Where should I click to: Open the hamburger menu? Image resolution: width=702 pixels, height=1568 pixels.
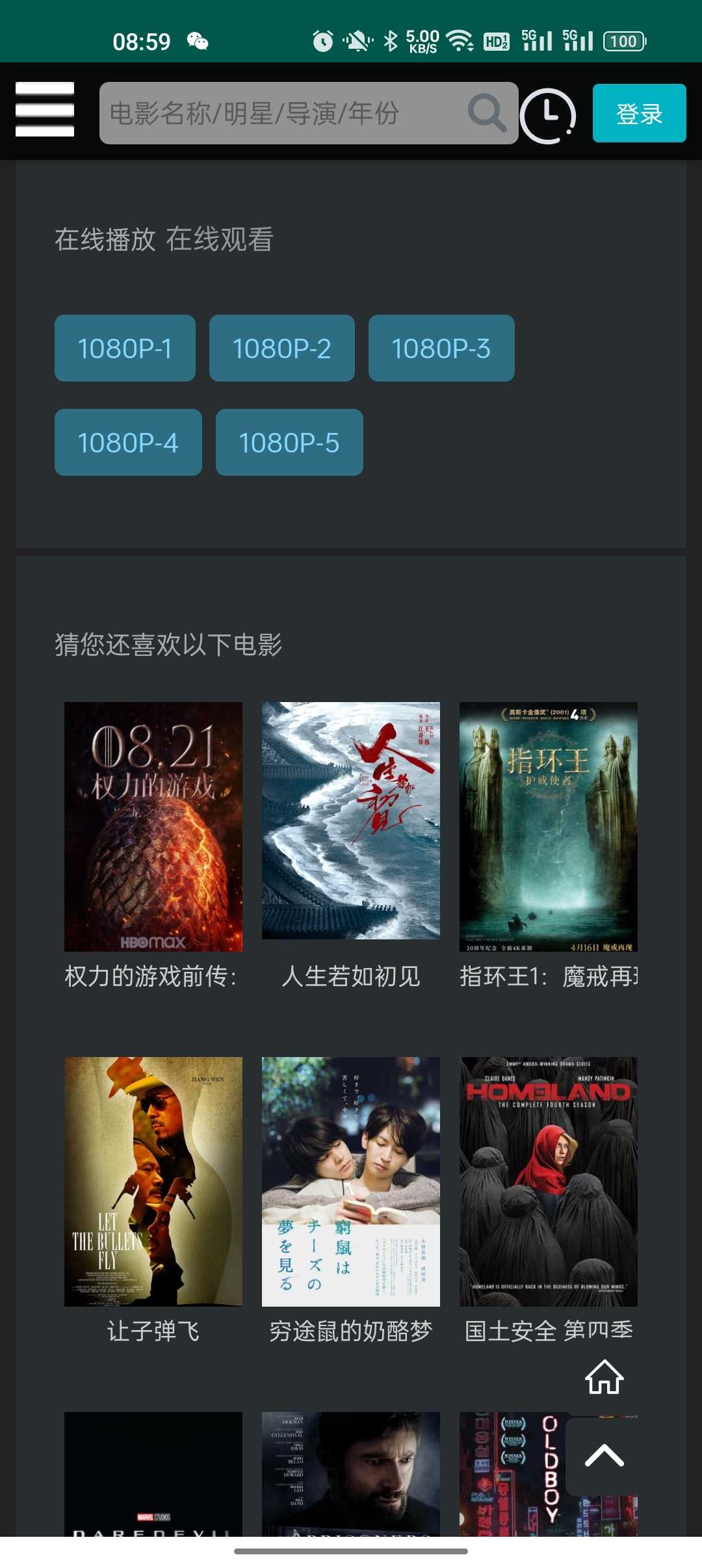pyautogui.click(x=45, y=110)
